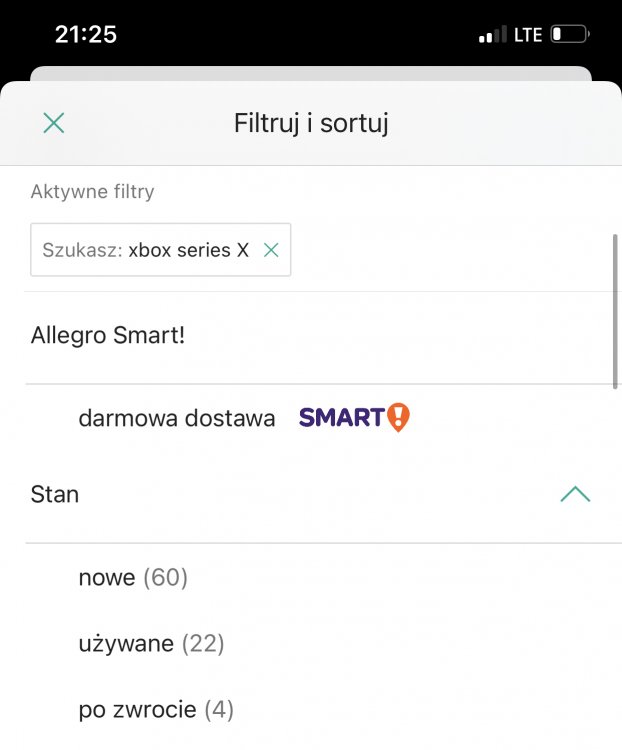
Task: Choose the po zwrocie option
Action: 155,710
